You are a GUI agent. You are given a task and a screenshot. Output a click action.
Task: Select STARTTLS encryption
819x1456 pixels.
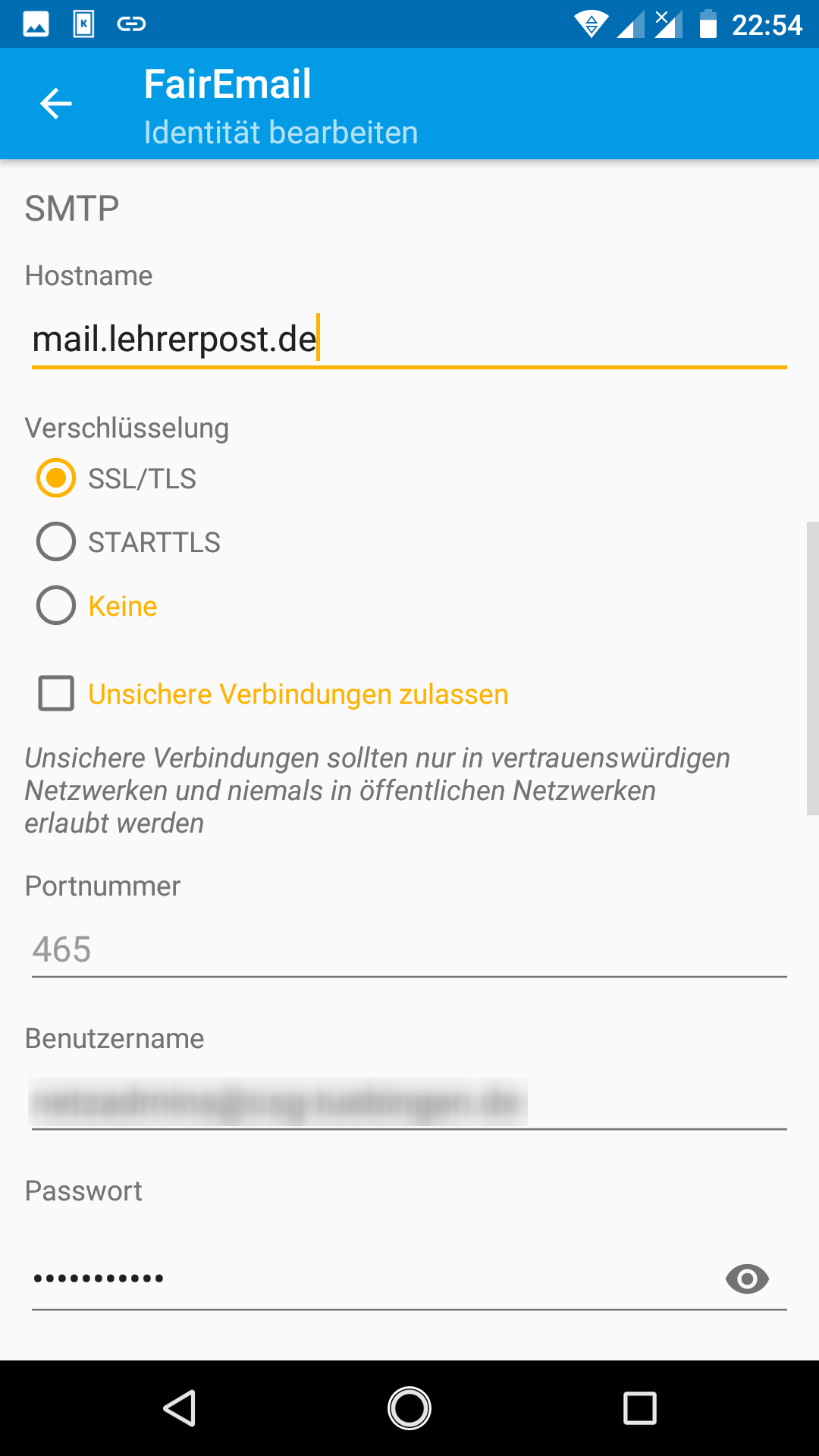pos(56,542)
